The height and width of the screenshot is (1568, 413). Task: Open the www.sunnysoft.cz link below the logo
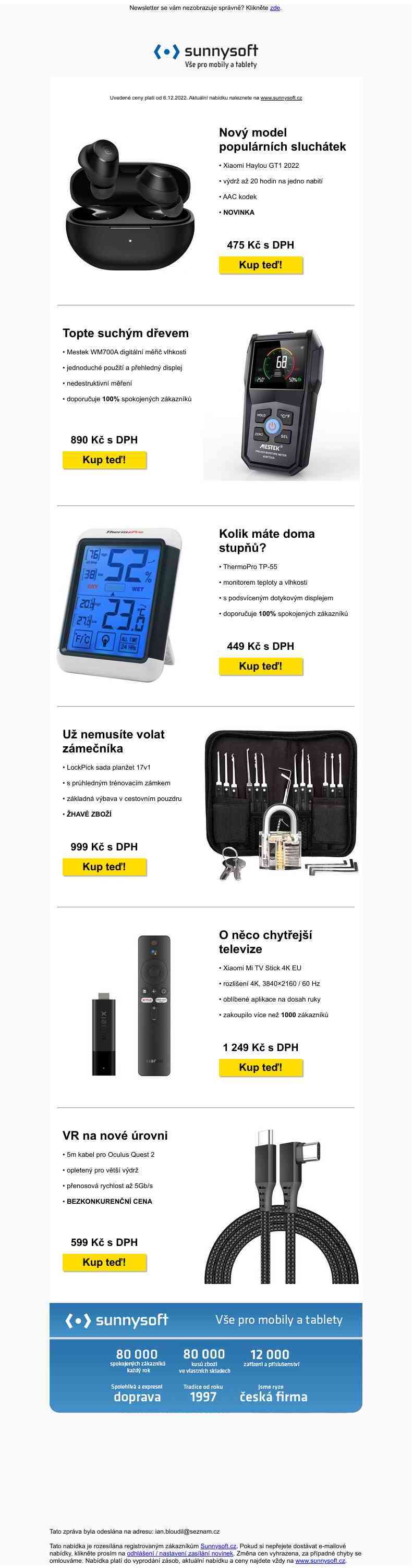pos(281,98)
